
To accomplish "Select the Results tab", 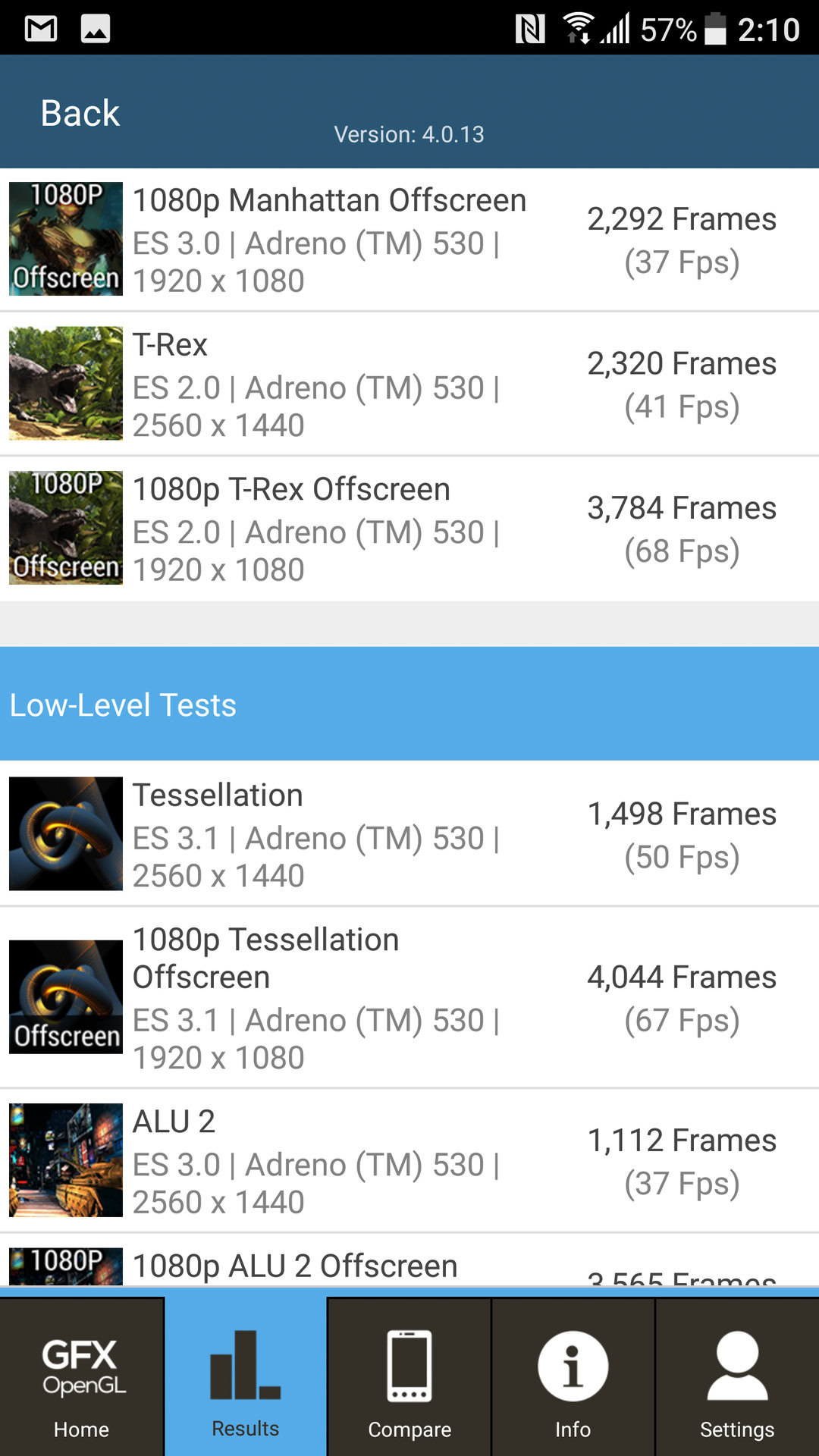I will point(246,1377).
